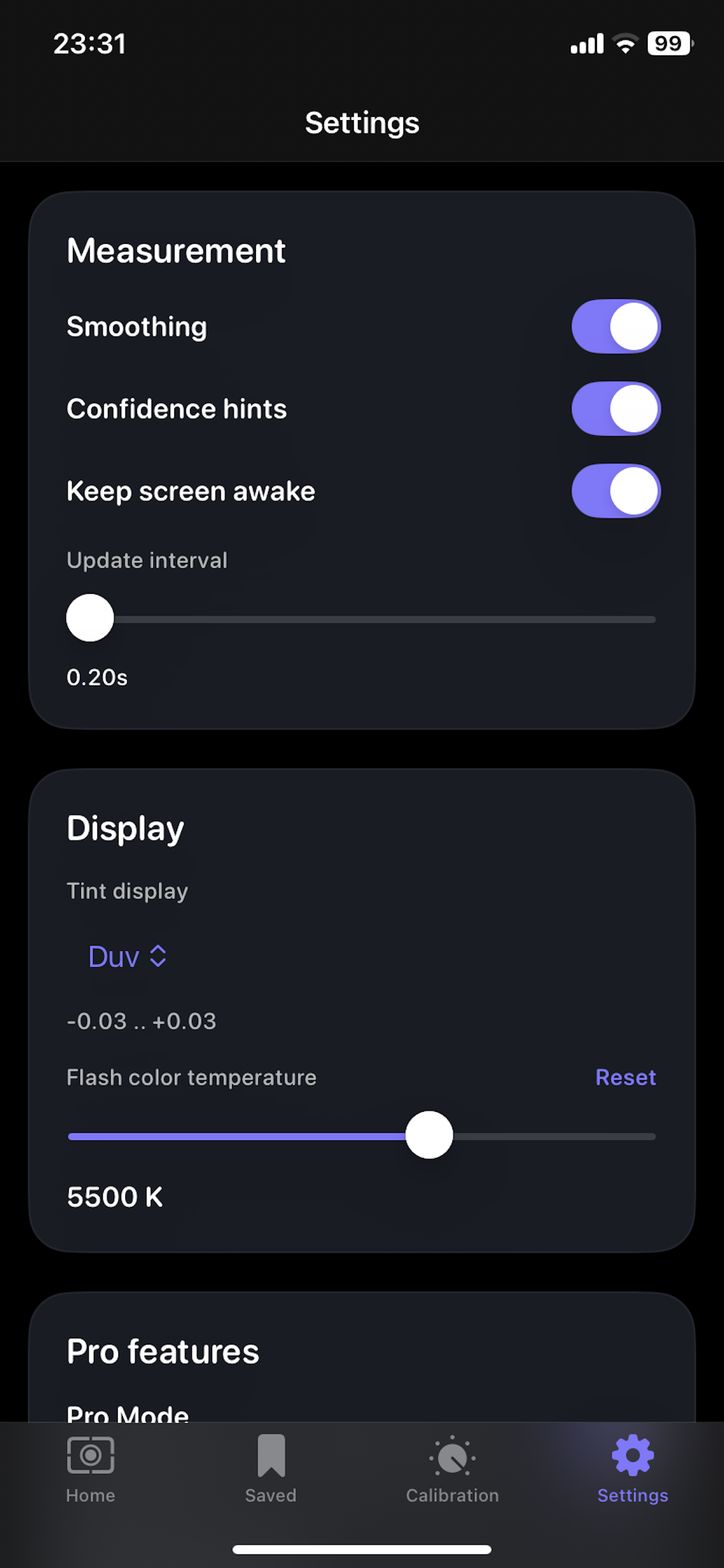
Task: Open the Duv tint display selector
Action: [x=128, y=956]
